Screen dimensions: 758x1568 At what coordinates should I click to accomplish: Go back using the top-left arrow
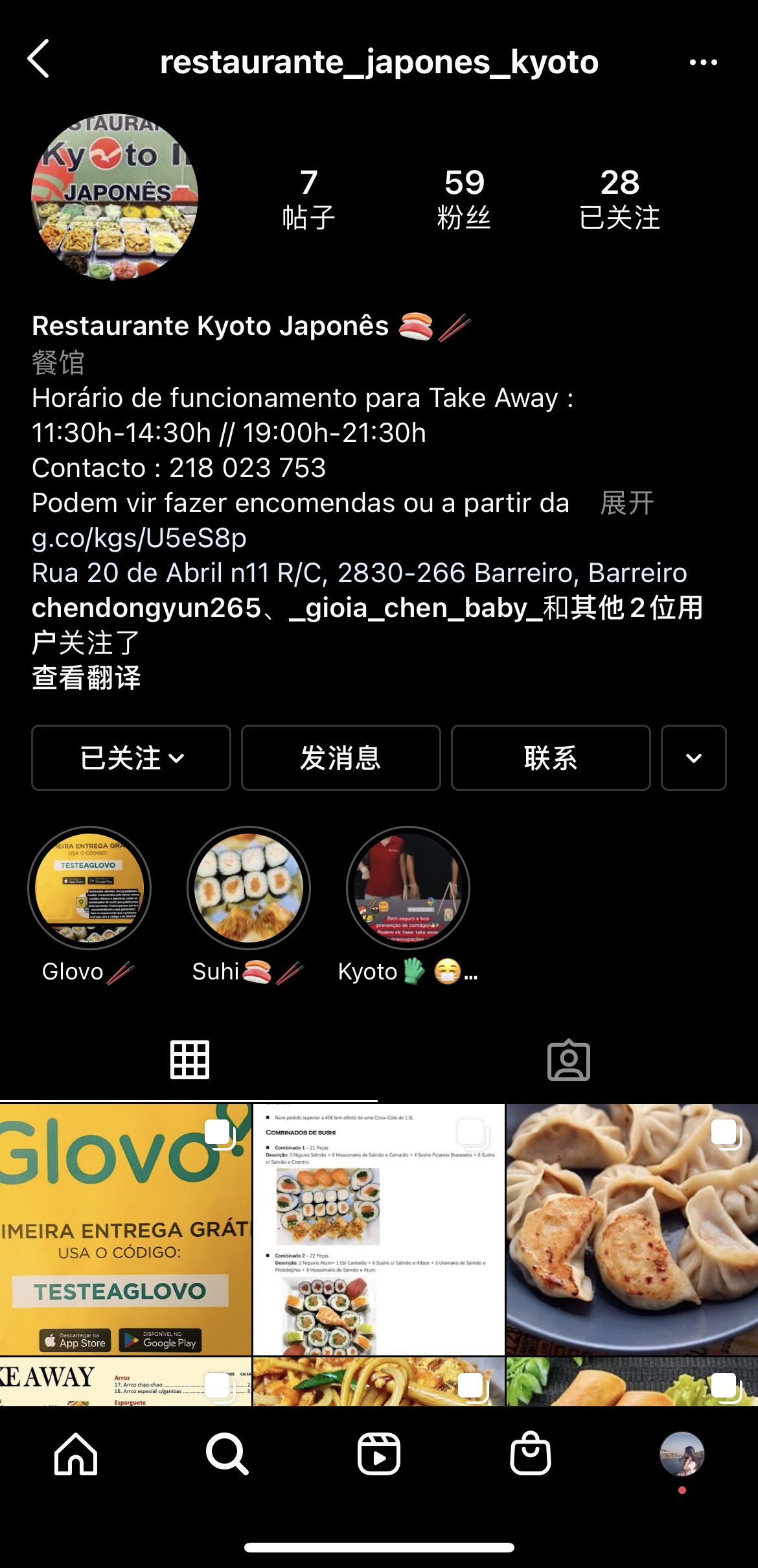(x=39, y=59)
